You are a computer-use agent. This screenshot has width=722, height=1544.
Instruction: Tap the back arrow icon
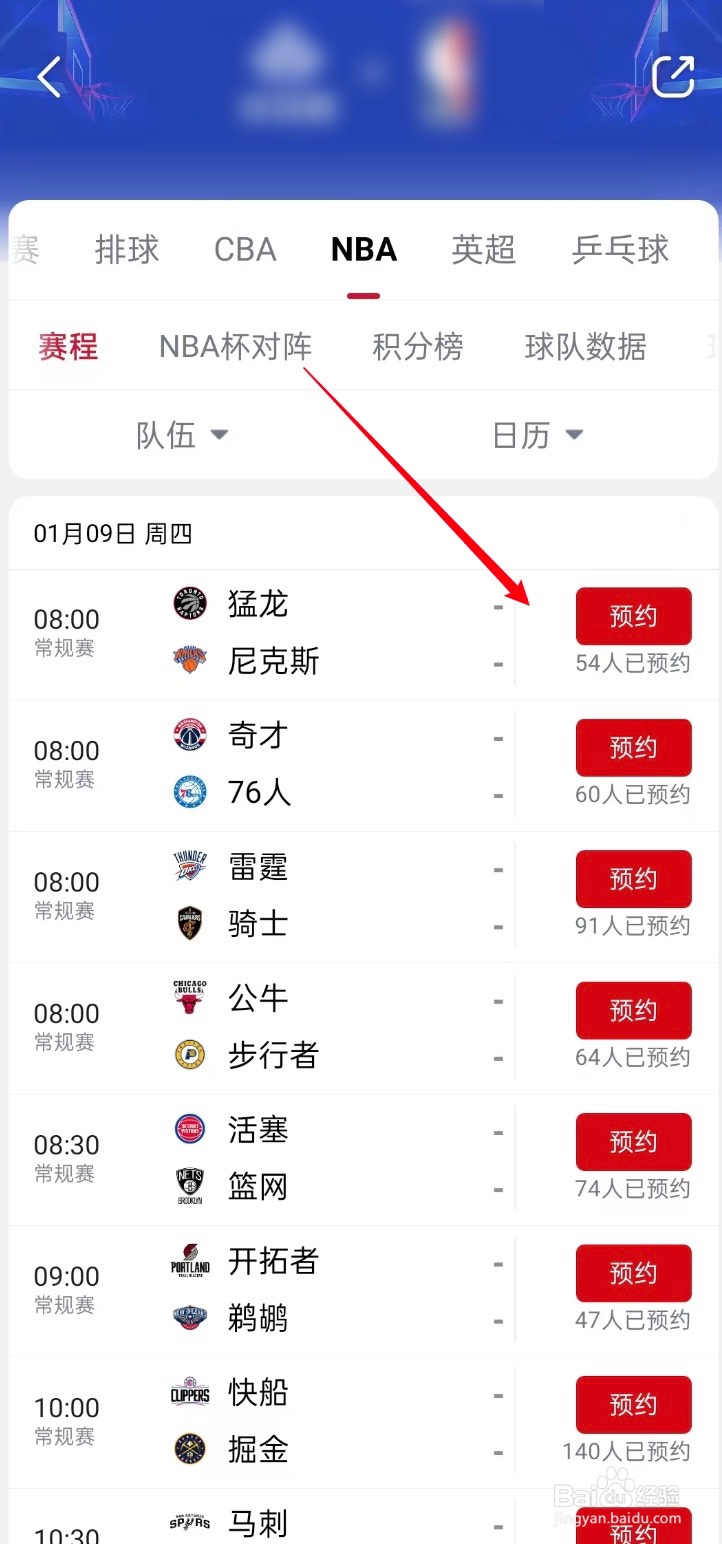click(x=49, y=77)
